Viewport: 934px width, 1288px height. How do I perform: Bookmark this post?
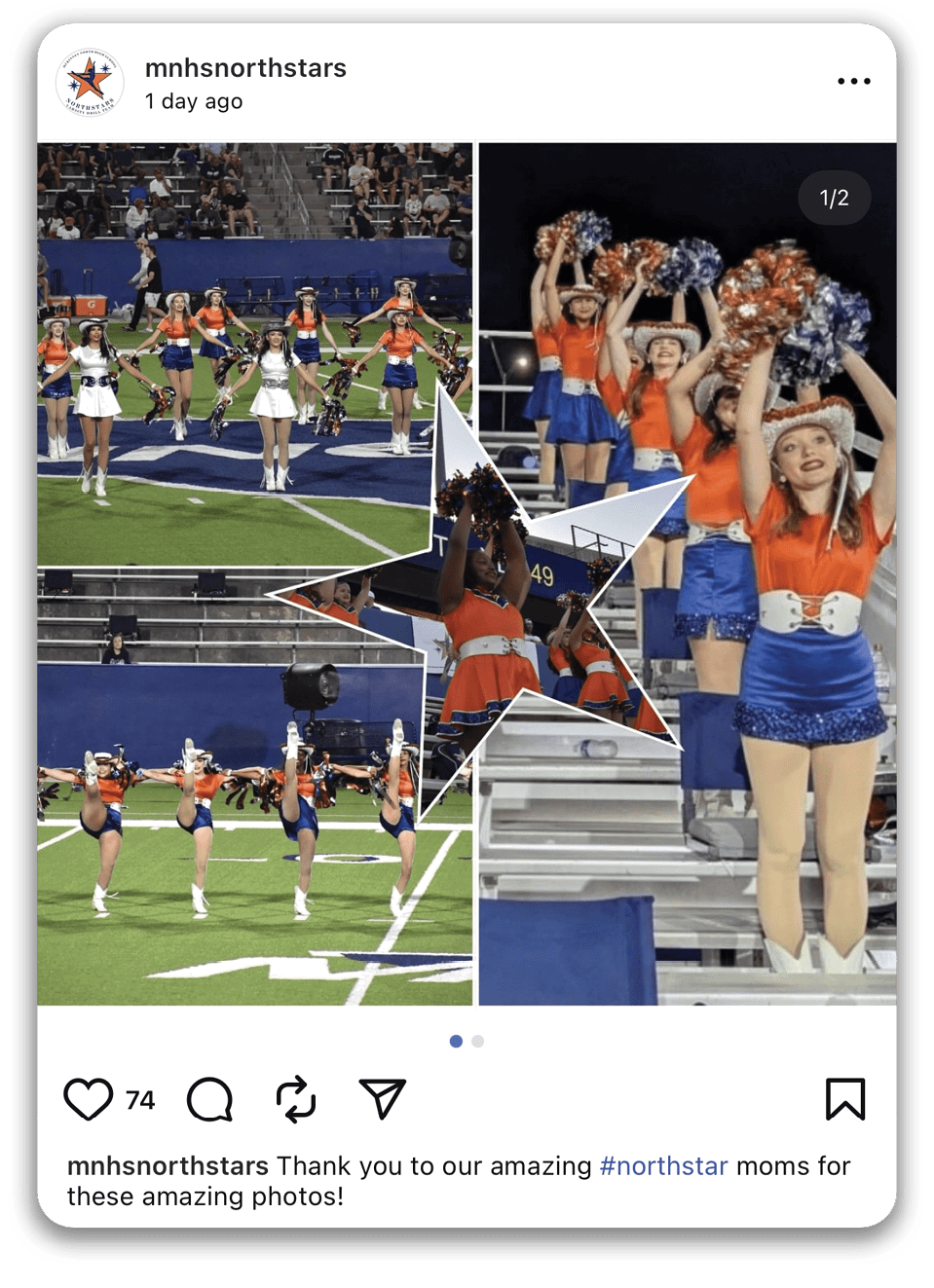844,1099
